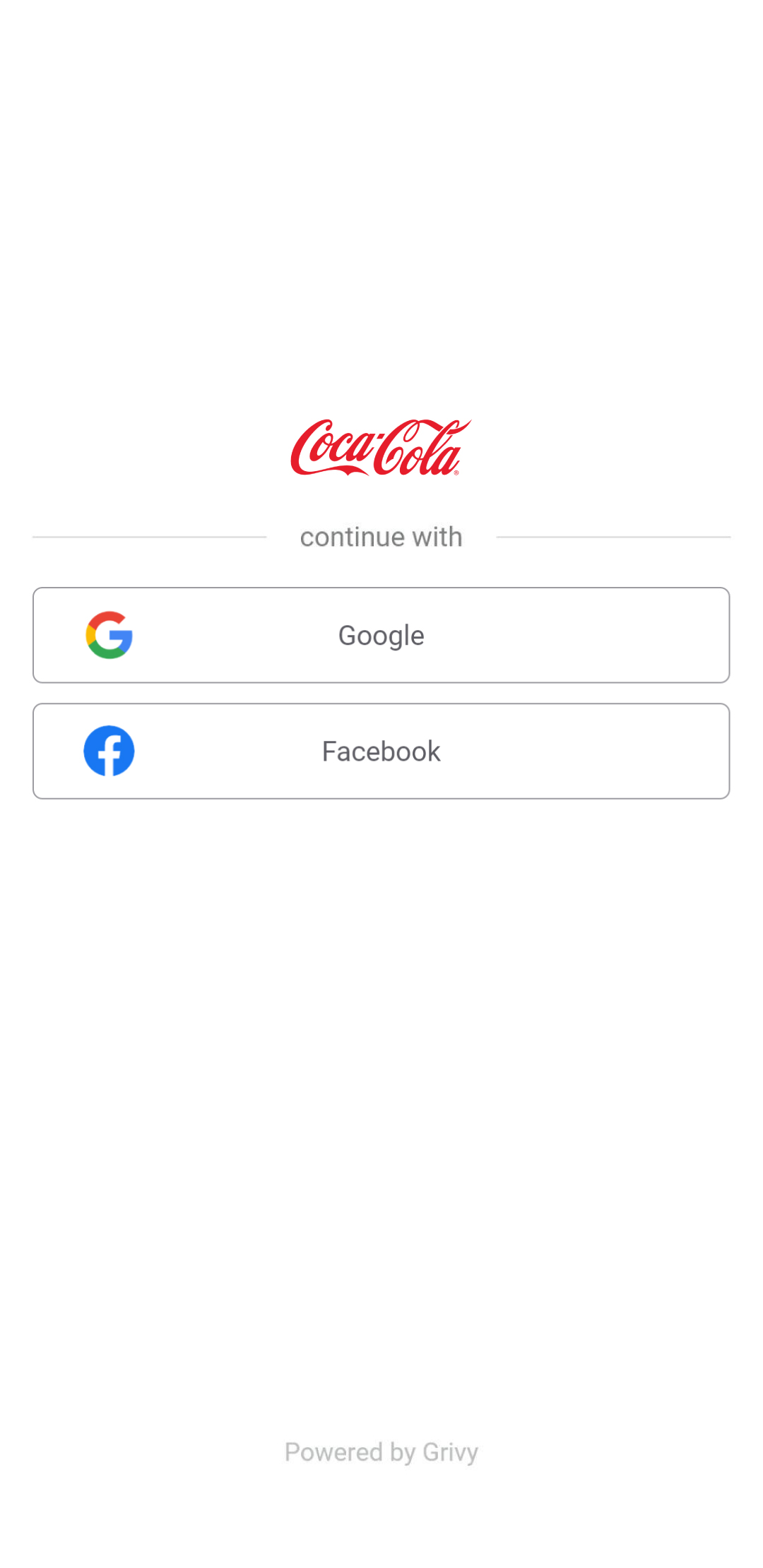The height and width of the screenshot is (1568, 763).
Task: Continue with Facebook login
Action: (381, 751)
